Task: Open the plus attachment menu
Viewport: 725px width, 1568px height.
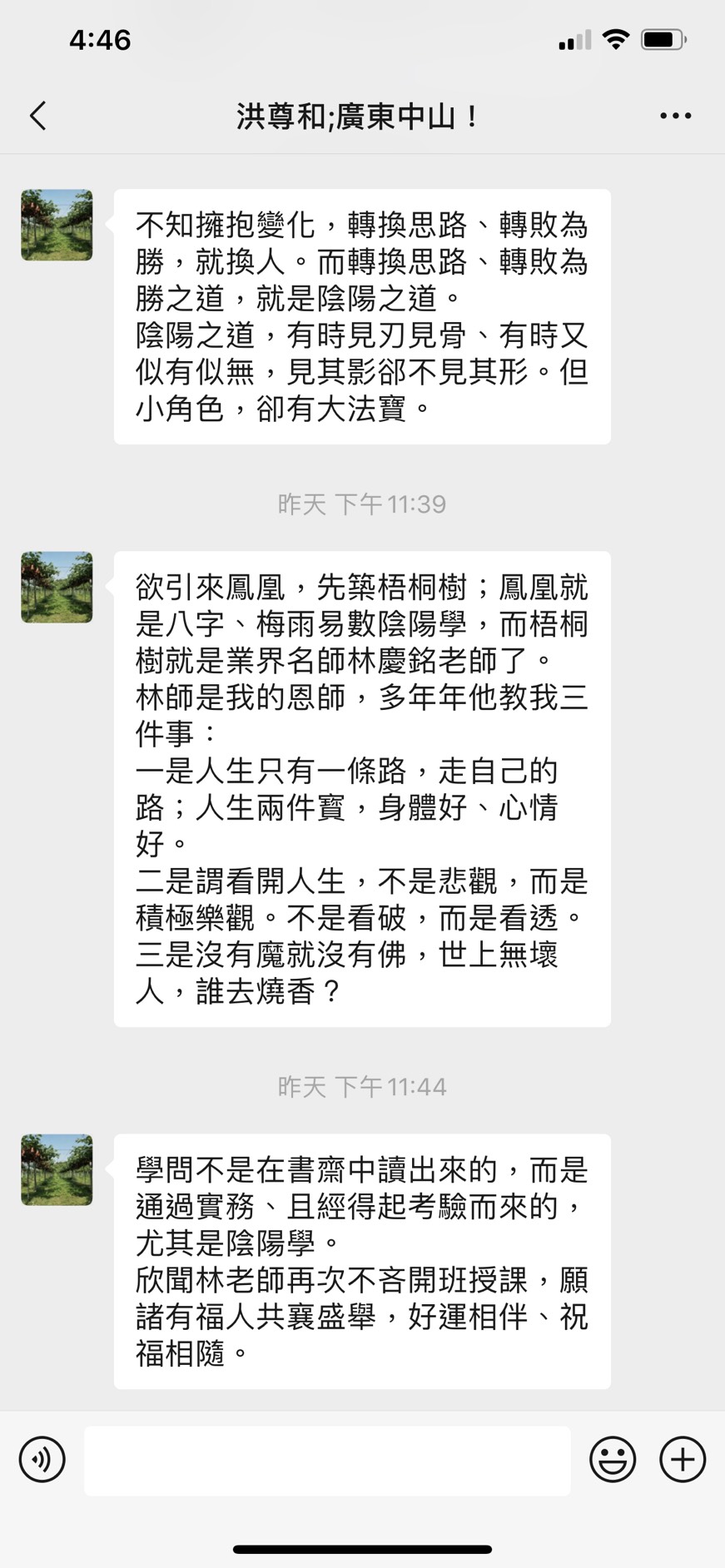Action: (x=683, y=1459)
